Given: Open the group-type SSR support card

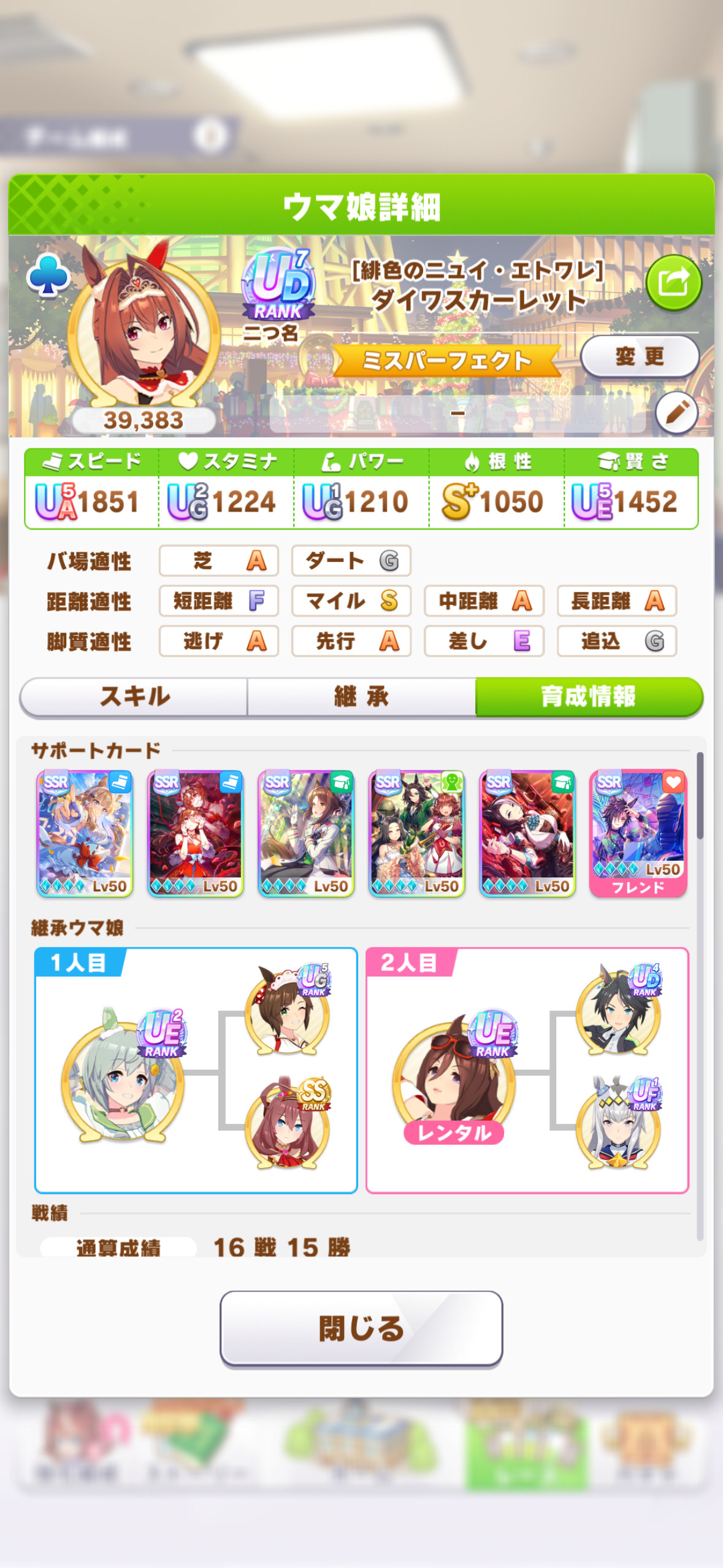Looking at the screenshot, I should [x=416, y=834].
